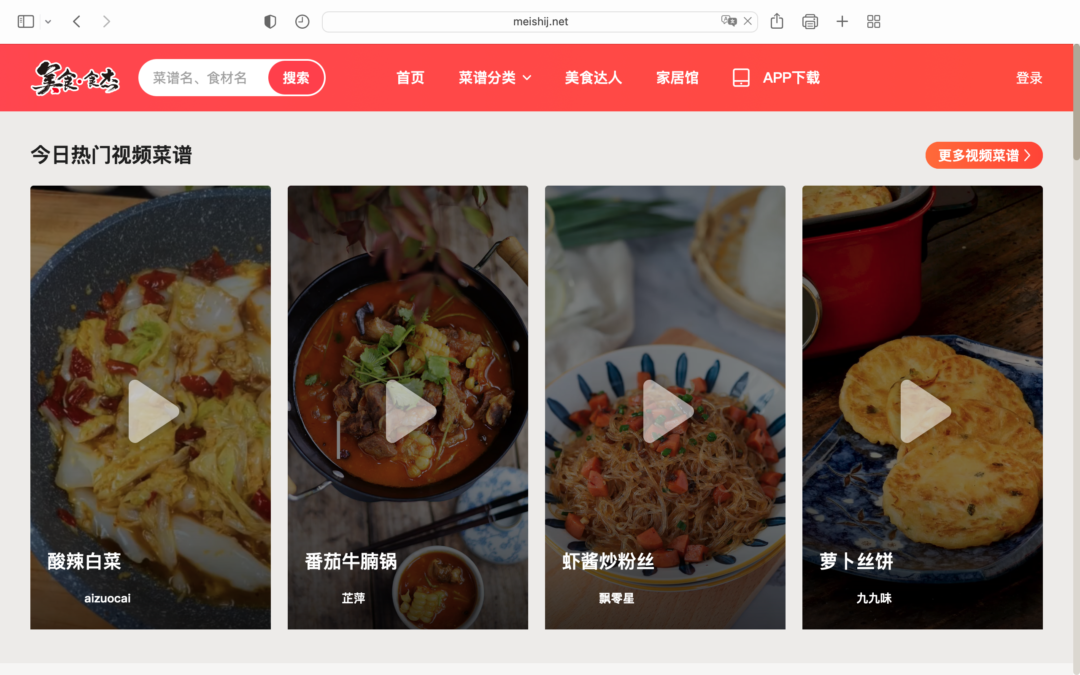Open the 美食杰 logo homepage link

pyautogui.click(x=76, y=78)
